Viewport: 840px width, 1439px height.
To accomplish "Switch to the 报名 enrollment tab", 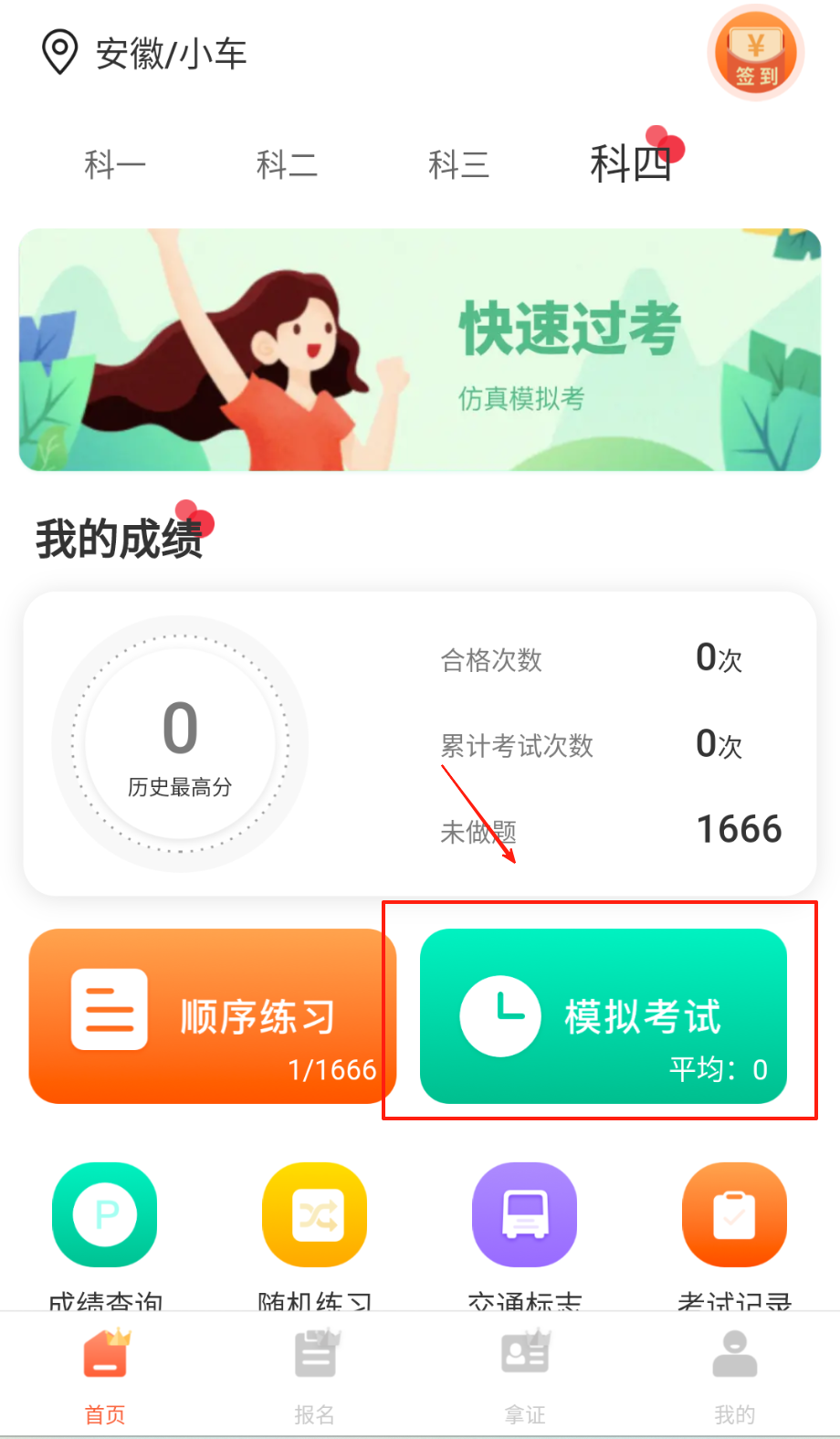I will click(315, 1374).
